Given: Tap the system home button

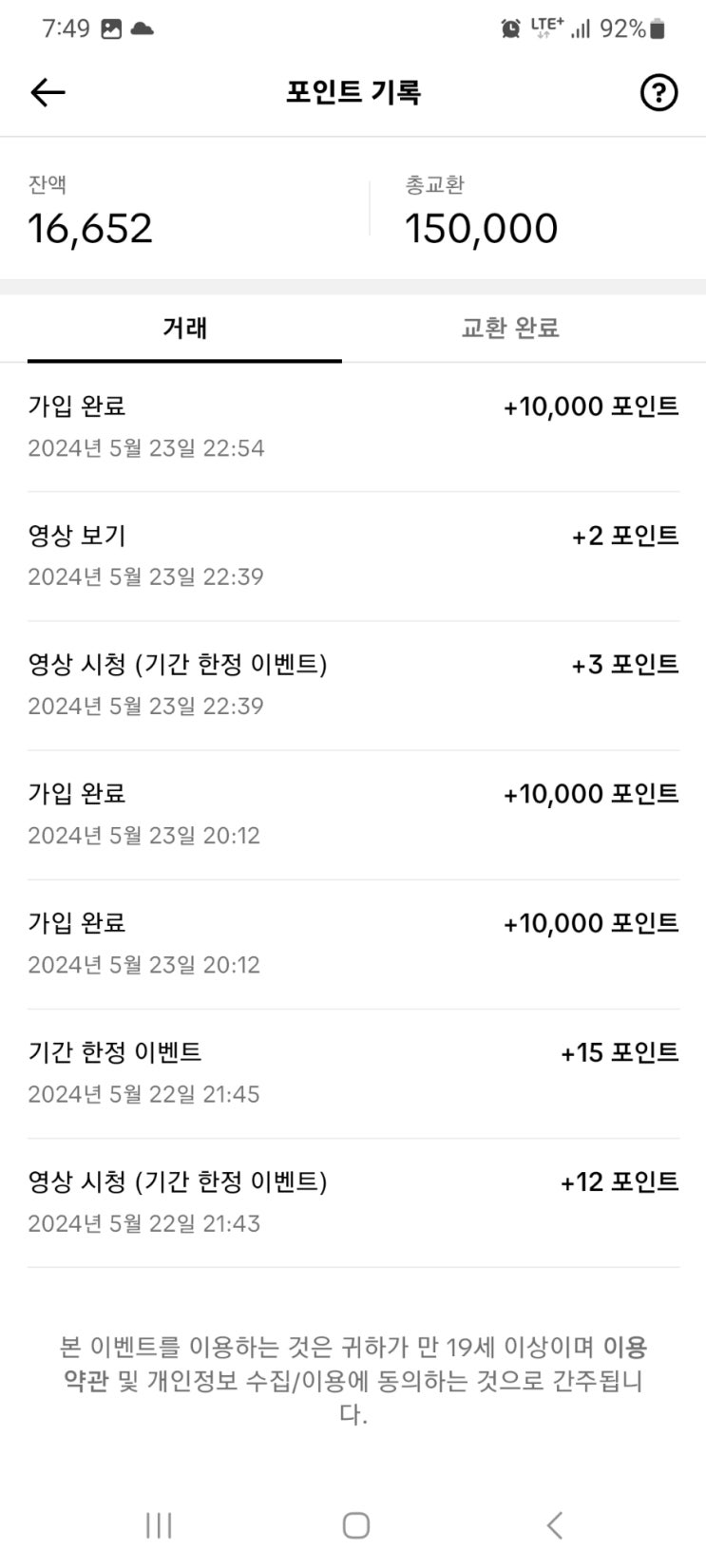Looking at the screenshot, I should coord(355,1525).
